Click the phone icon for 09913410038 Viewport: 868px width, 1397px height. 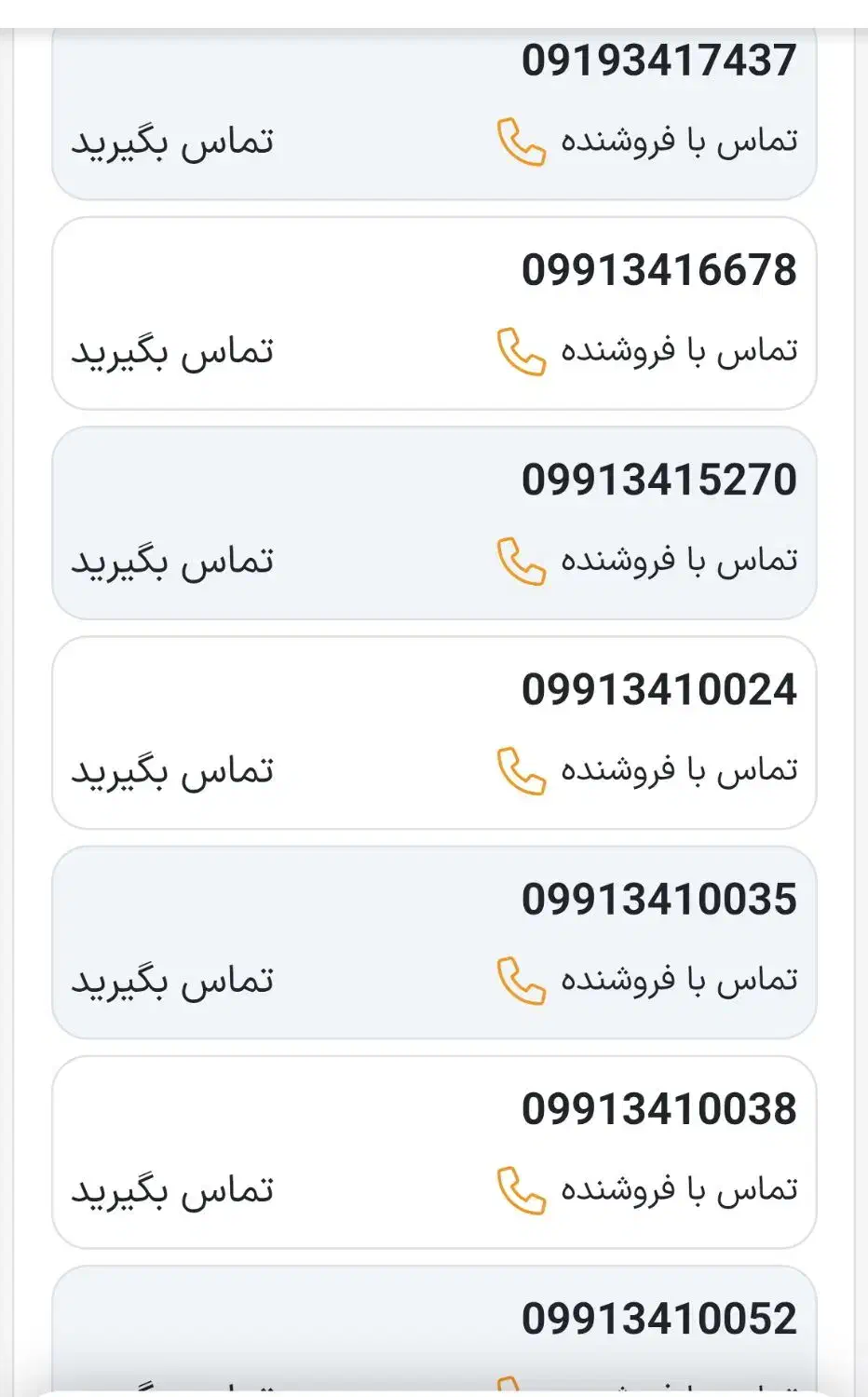tap(521, 1187)
